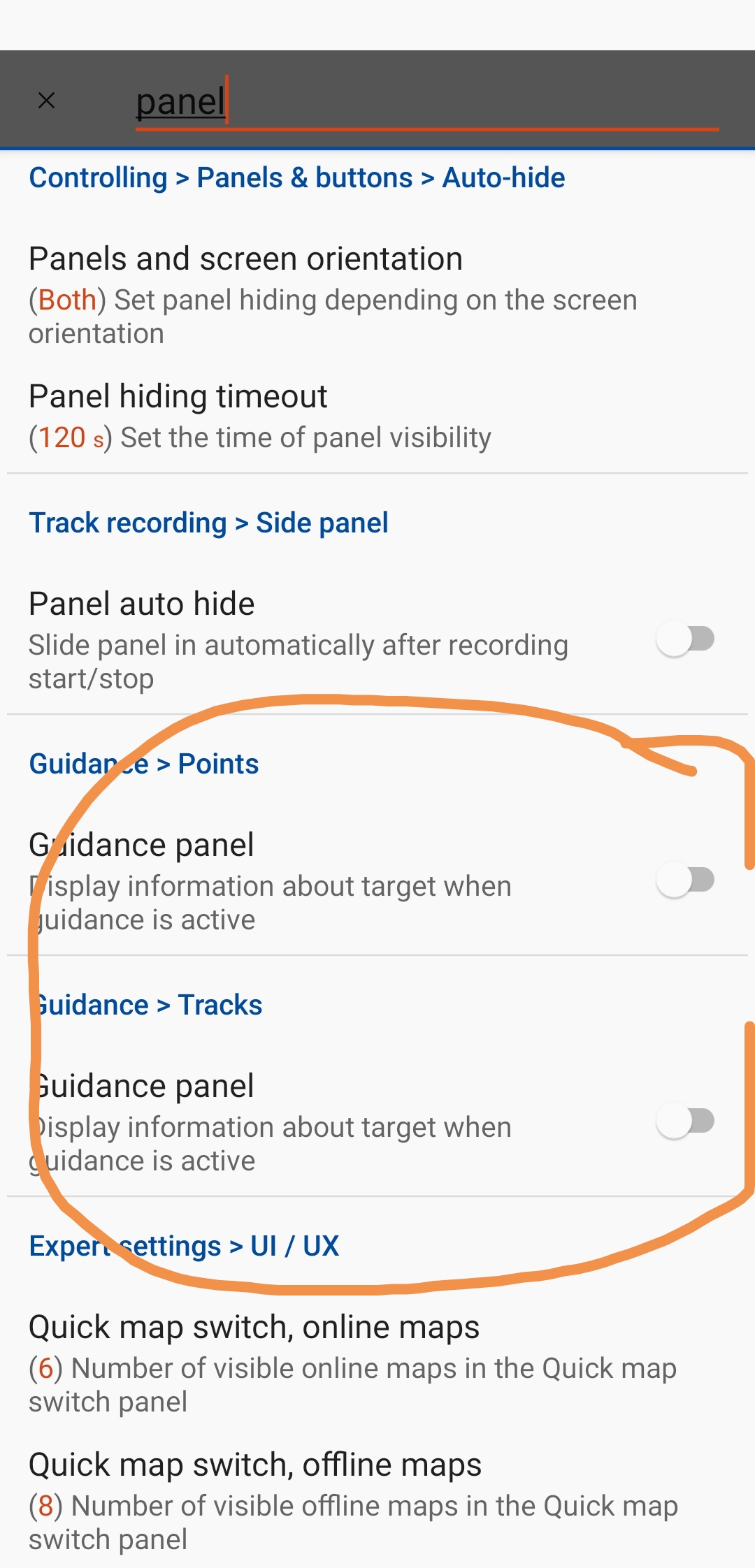Edit the "panel" search field
This screenshot has width=755, height=1568.
(426, 102)
